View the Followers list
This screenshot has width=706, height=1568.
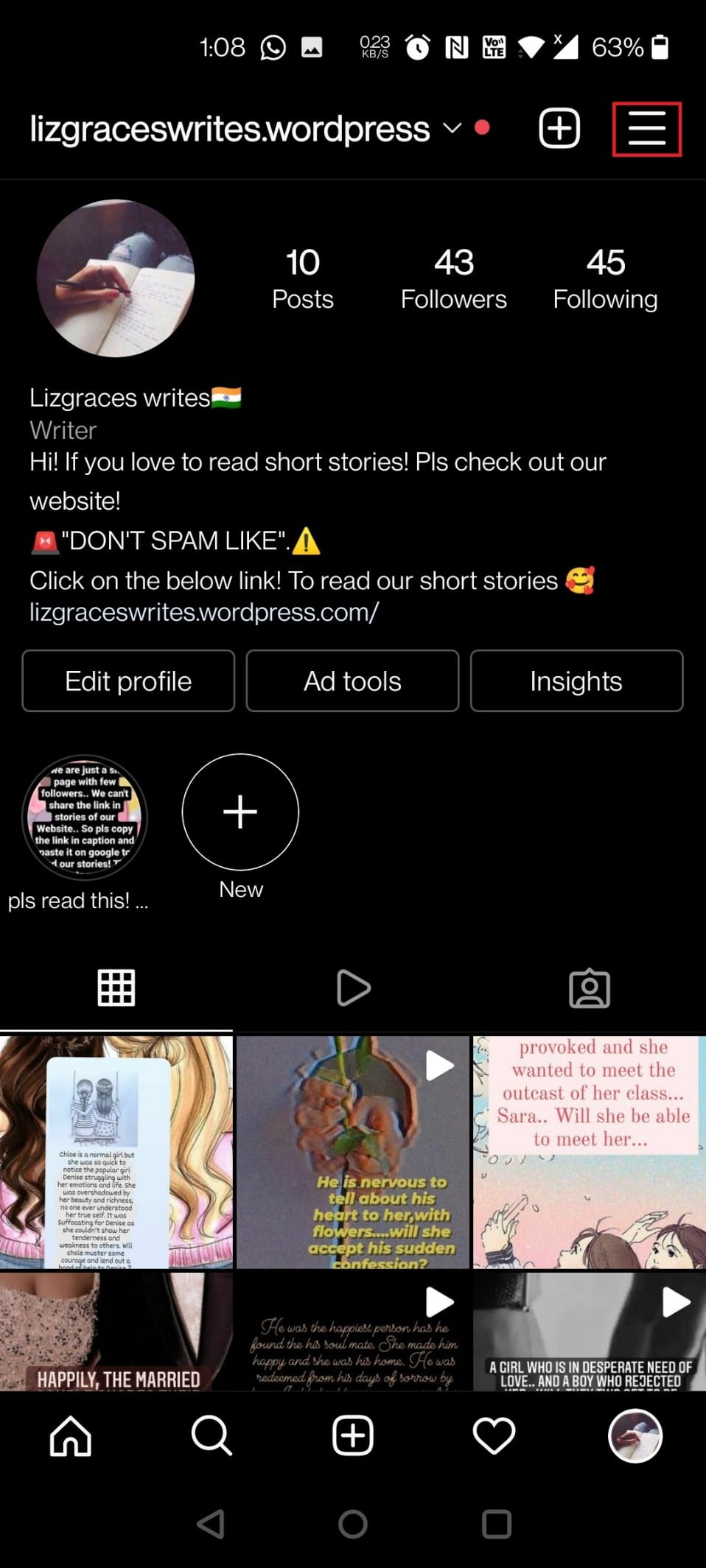453,279
